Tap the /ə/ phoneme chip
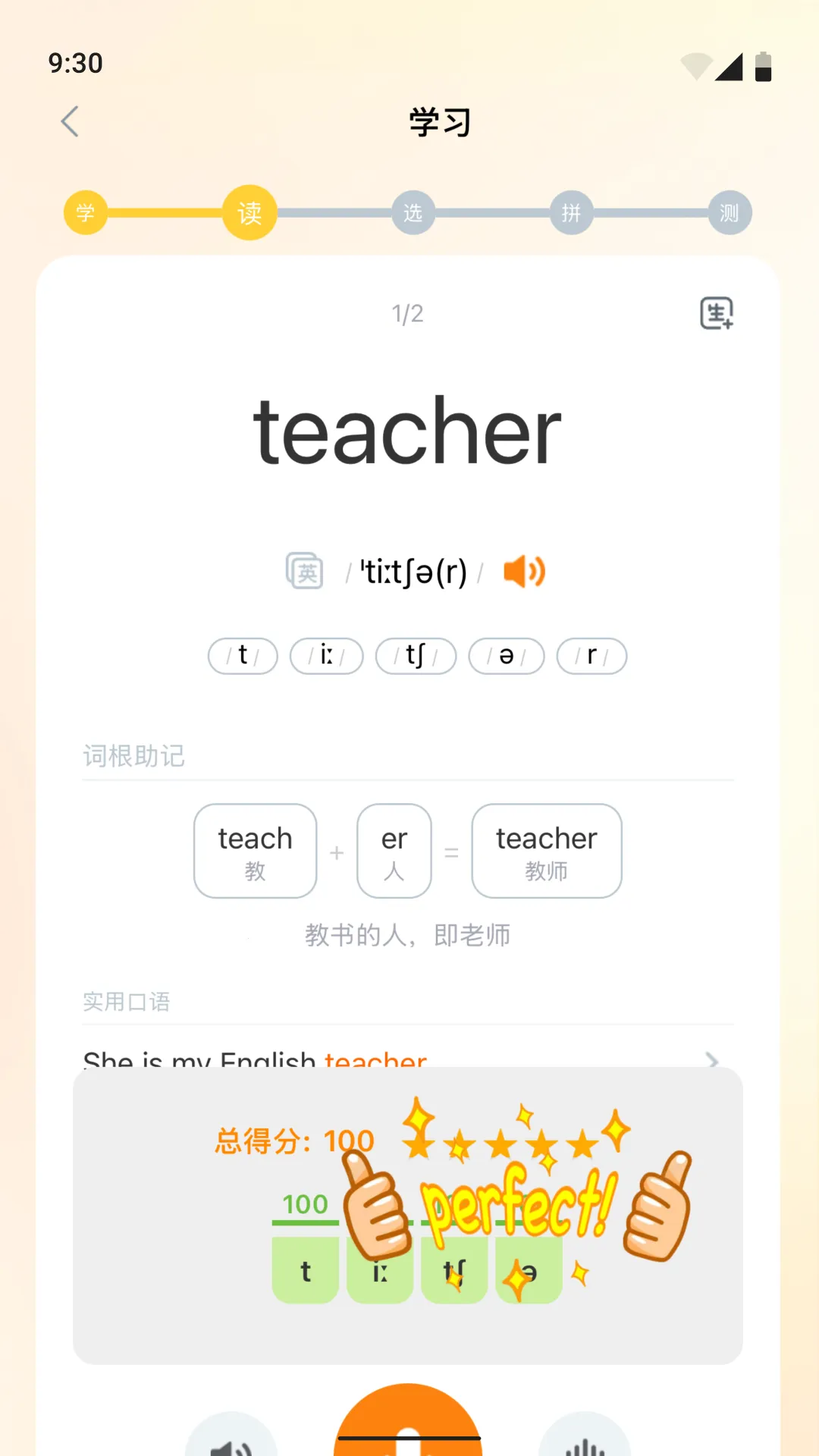 click(x=506, y=656)
